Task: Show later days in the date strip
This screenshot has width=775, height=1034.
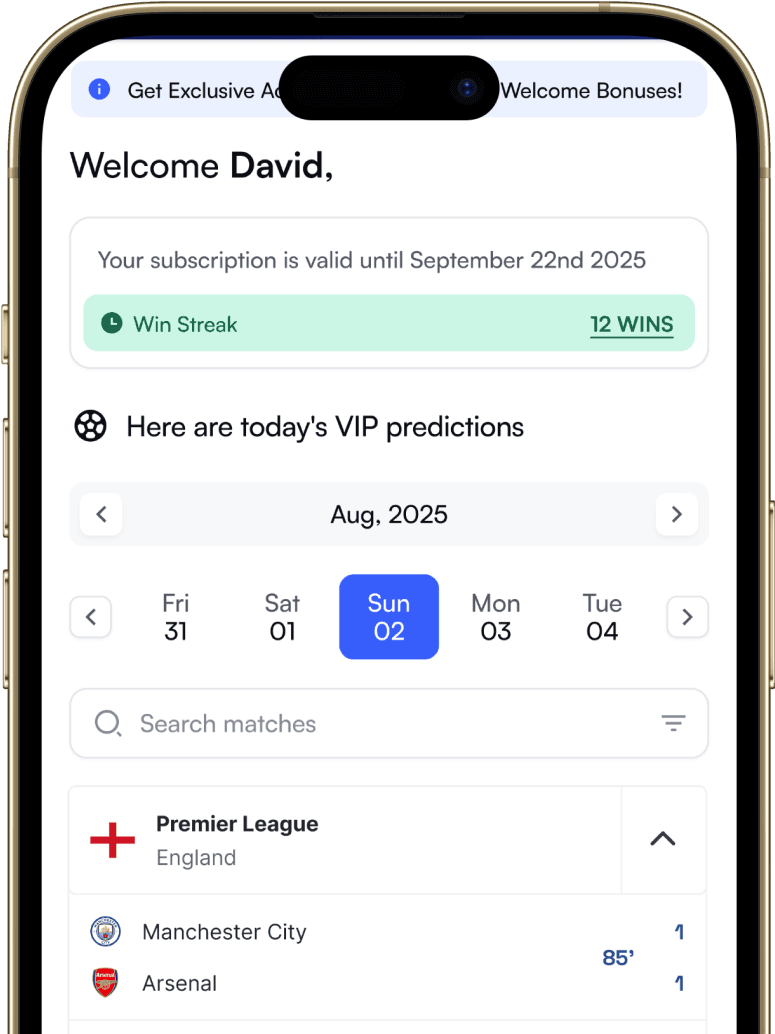Action: 687,617
